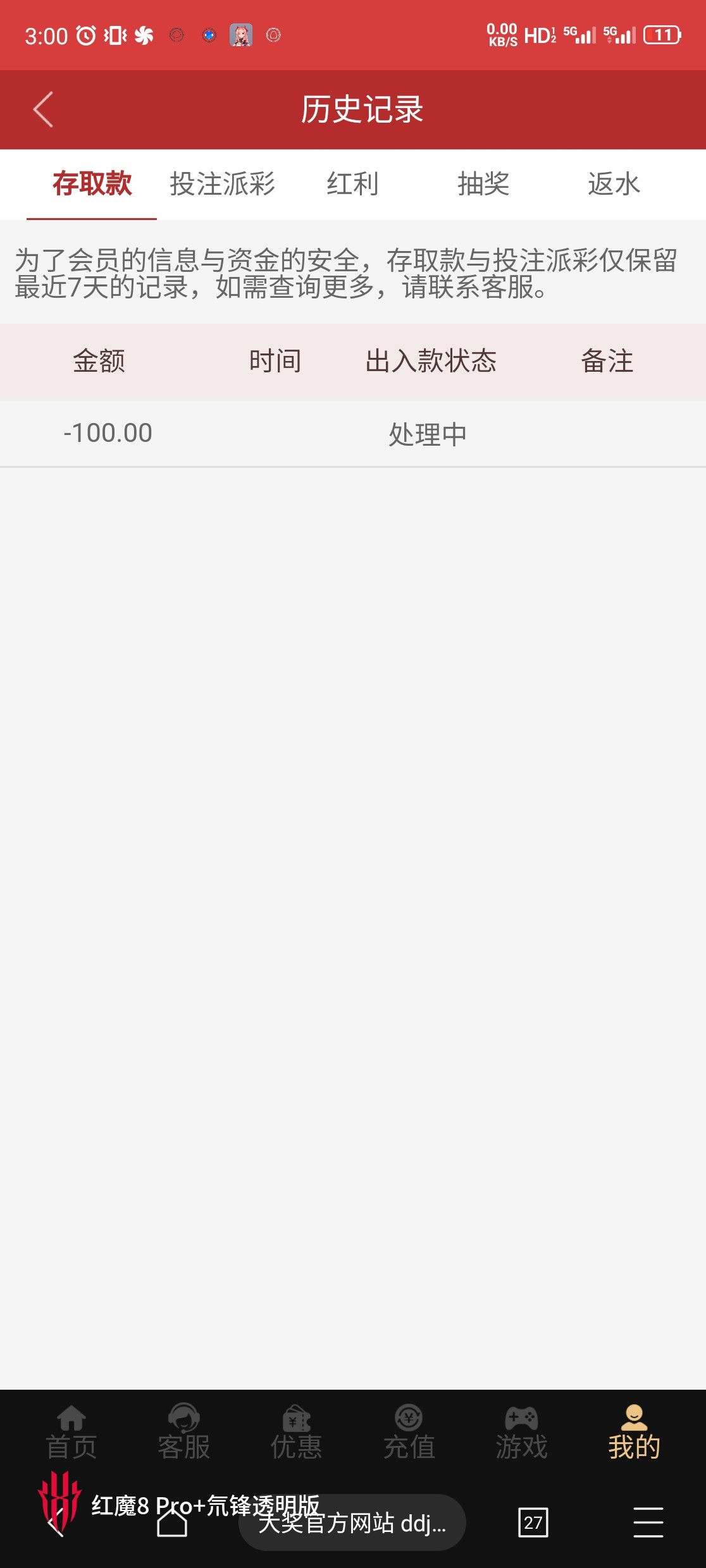The height and width of the screenshot is (1568, 706).
Task: Sort by the 金额 column header
Action: [x=99, y=362]
